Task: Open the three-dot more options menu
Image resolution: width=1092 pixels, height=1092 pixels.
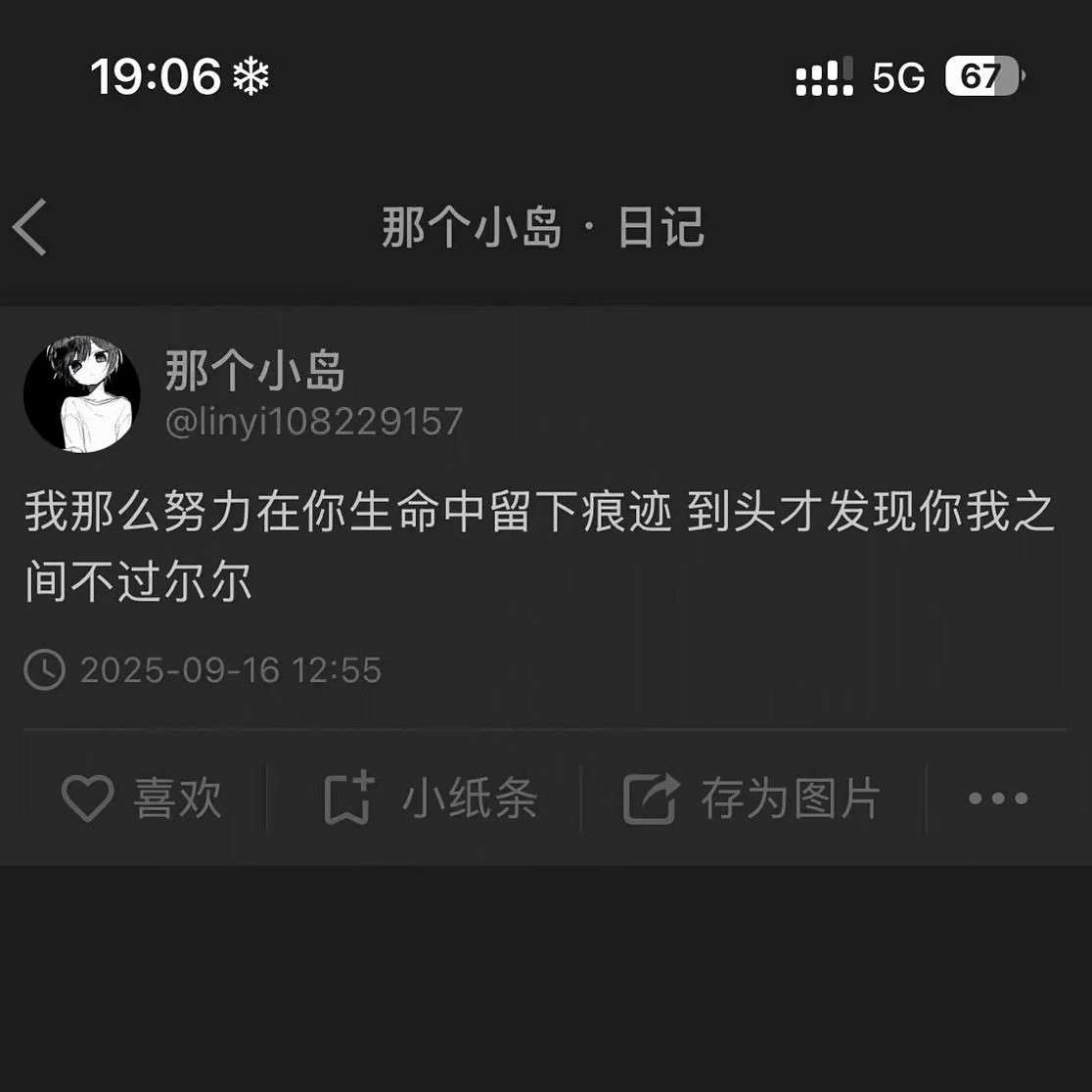Action: (998, 798)
